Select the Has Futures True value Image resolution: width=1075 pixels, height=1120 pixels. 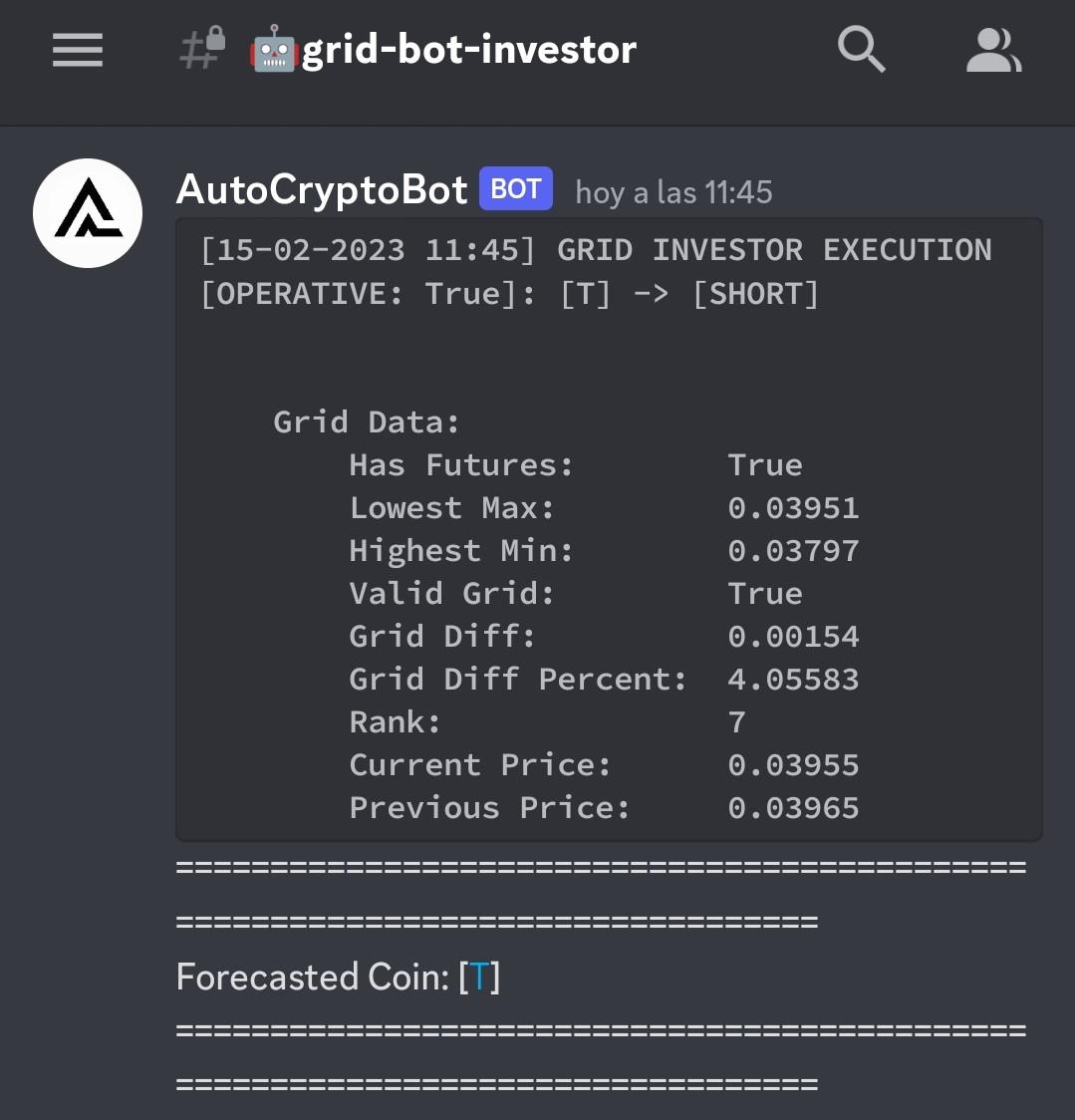tap(765, 464)
